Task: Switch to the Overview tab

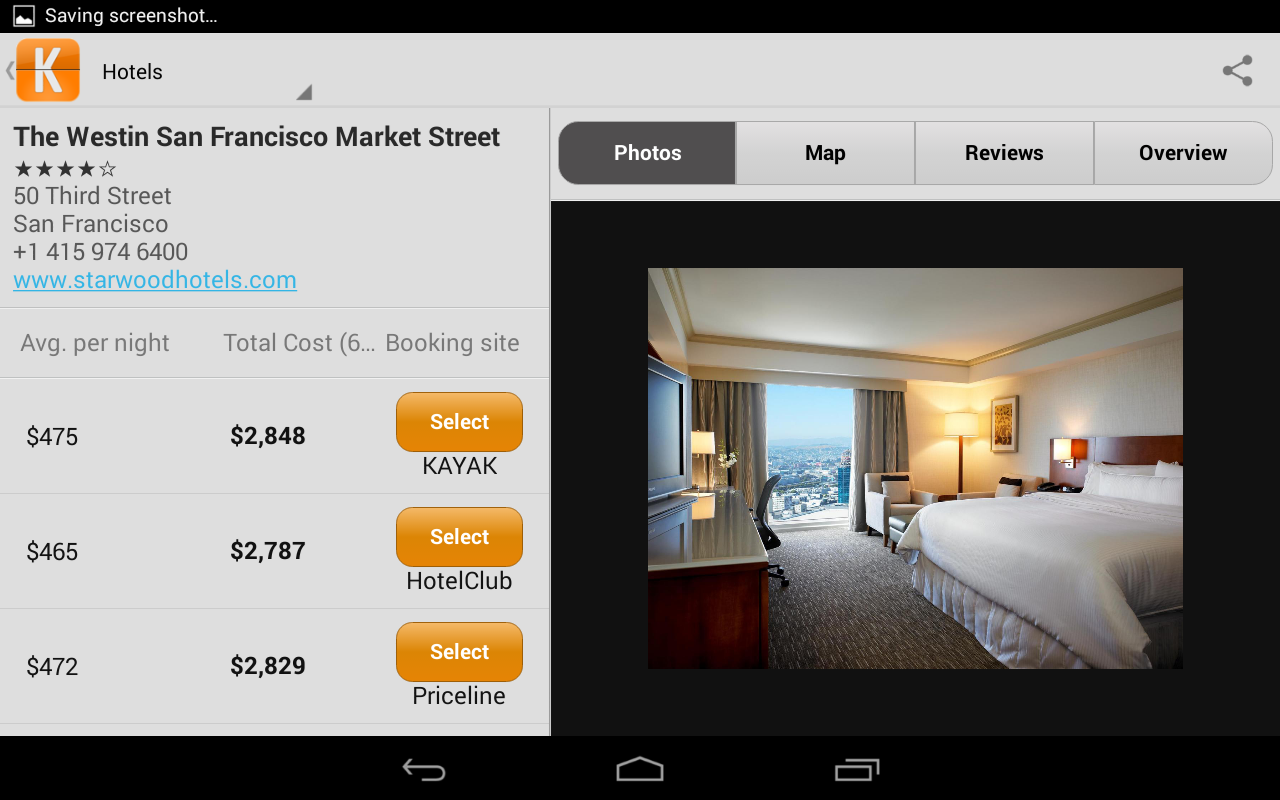Action: click(1182, 153)
